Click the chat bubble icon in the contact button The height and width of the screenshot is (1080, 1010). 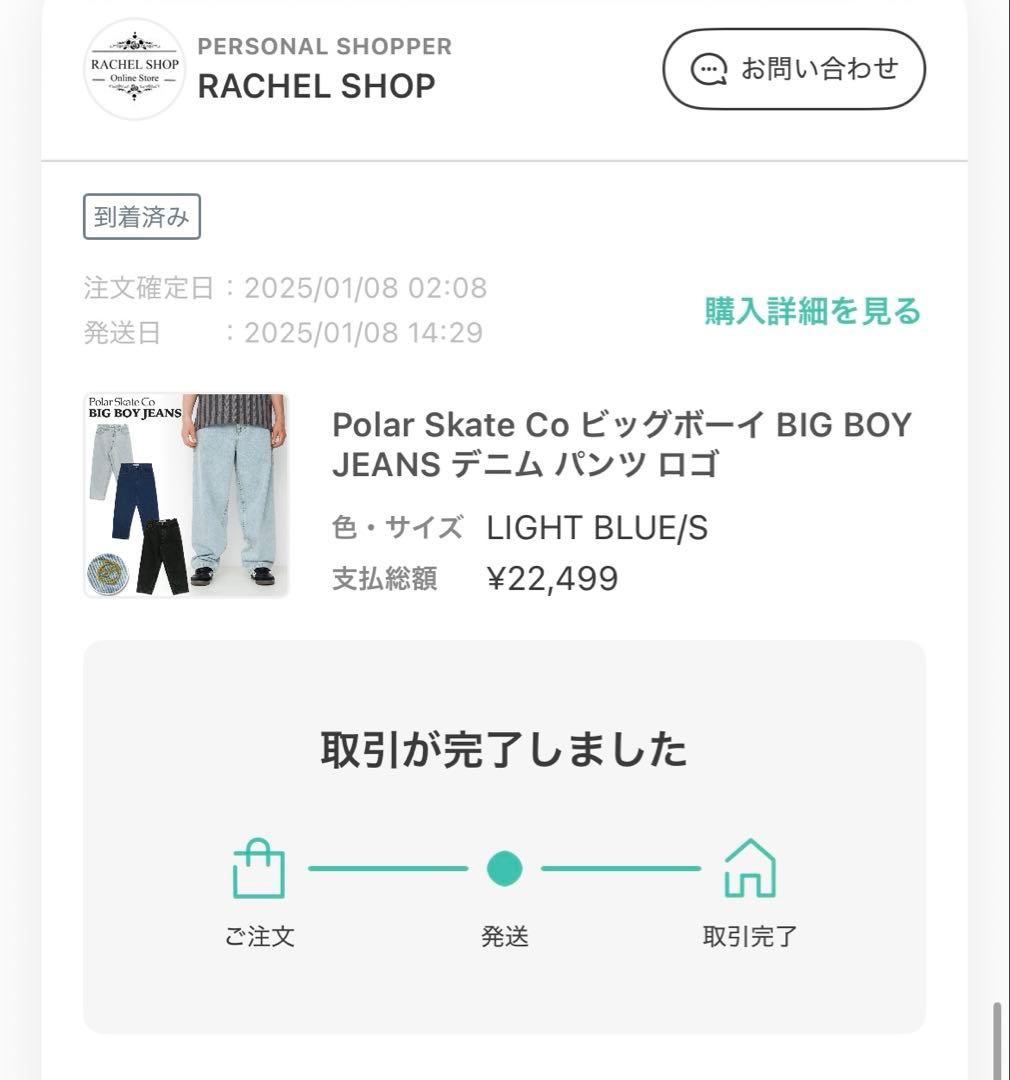(708, 68)
